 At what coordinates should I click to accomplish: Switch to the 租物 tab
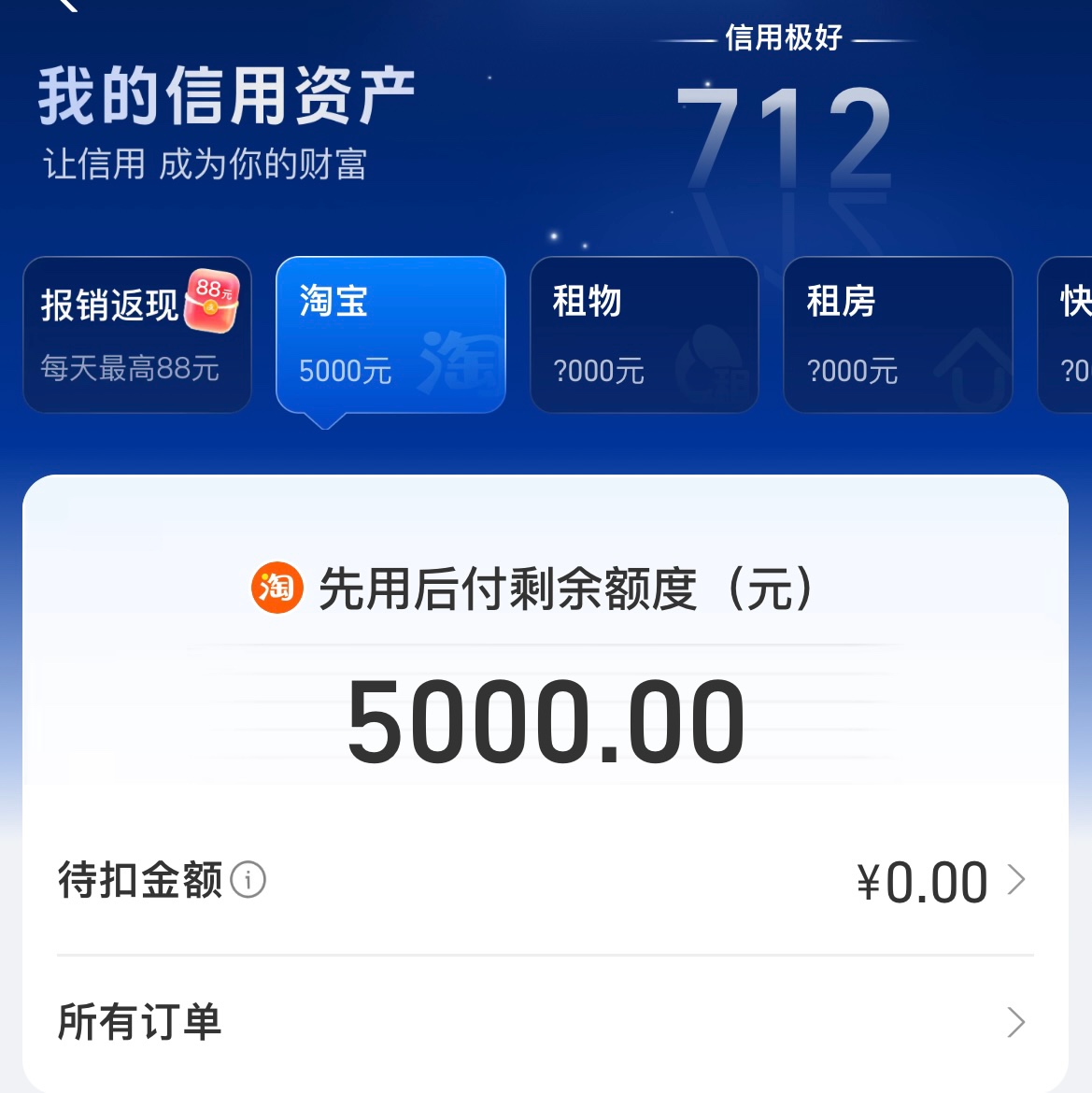pyautogui.click(x=644, y=334)
